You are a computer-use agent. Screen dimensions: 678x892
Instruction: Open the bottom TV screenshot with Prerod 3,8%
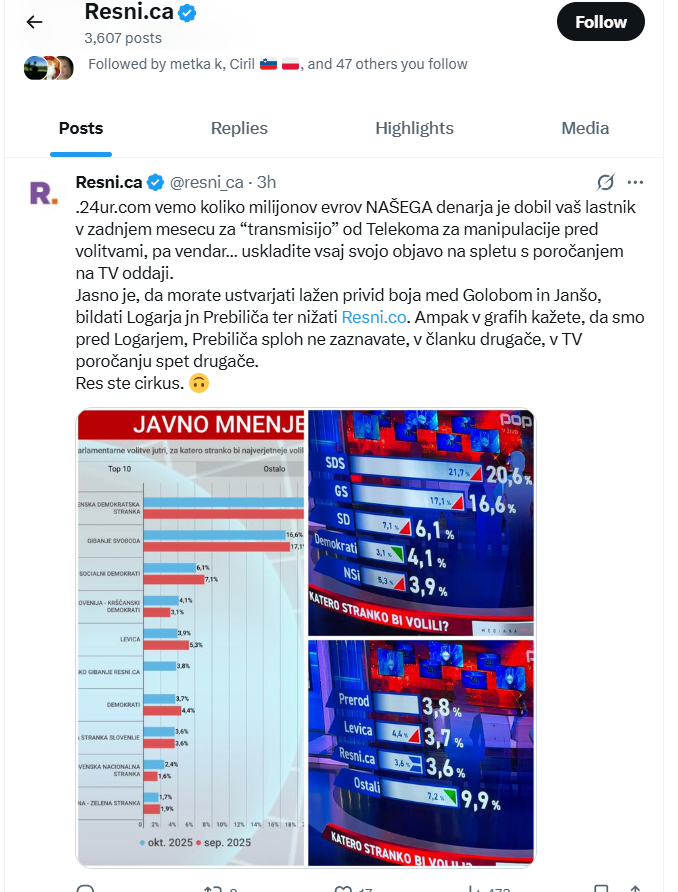421,752
